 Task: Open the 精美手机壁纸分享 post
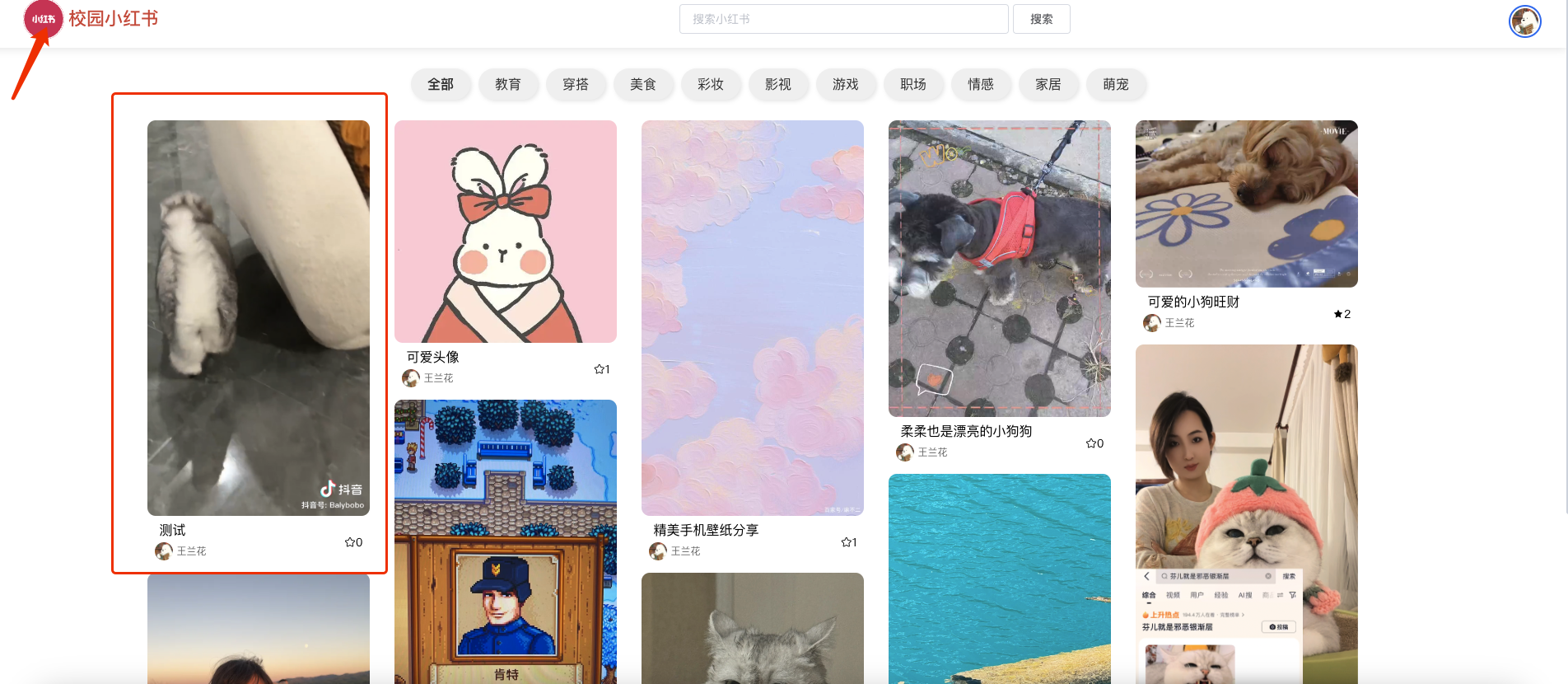point(753,318)
